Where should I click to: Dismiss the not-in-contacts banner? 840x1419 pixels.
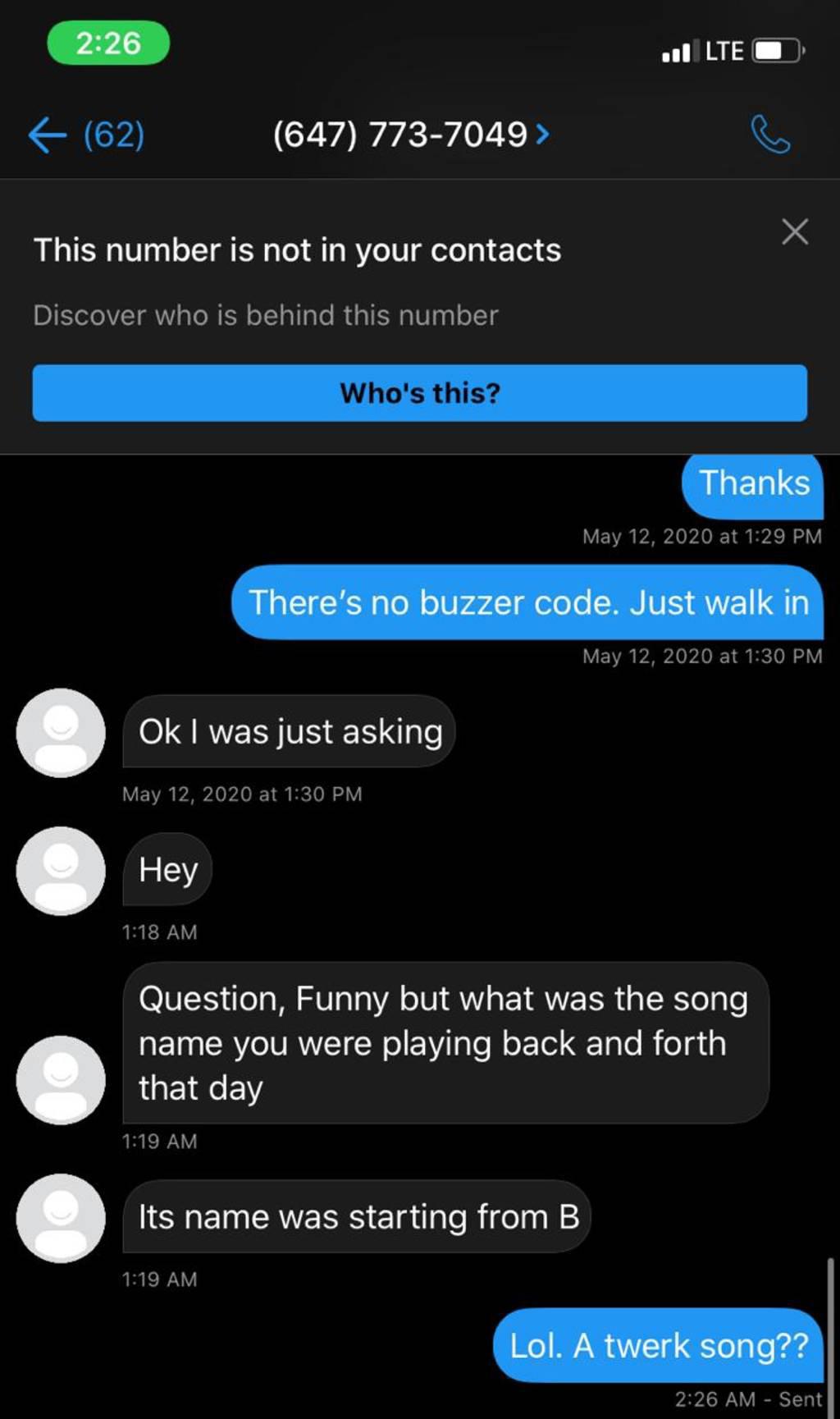coord(794,232)
